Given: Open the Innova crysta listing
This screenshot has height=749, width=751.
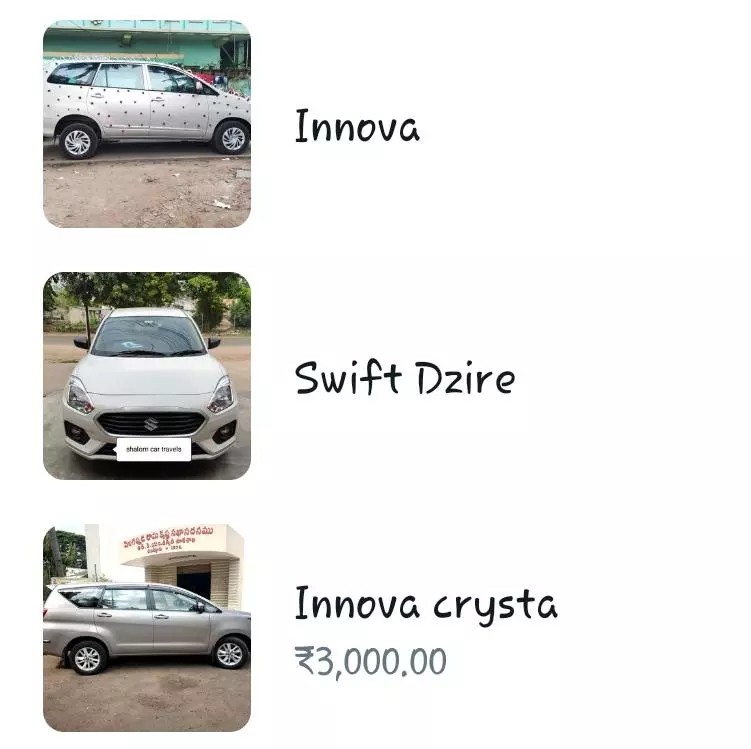Looking at the screenshot, I should click(425, 606).
